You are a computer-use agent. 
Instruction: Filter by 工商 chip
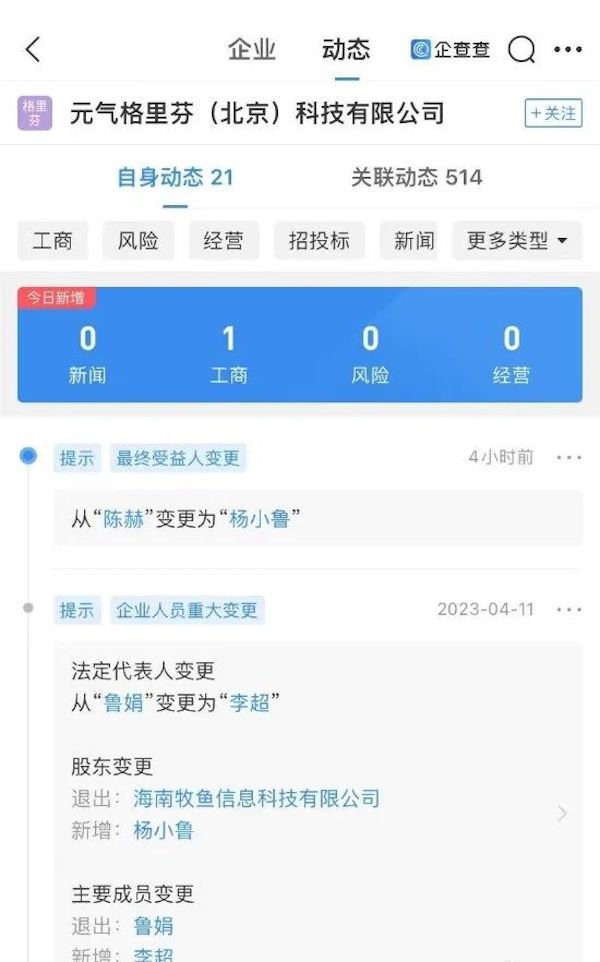[x=53, y=241]
